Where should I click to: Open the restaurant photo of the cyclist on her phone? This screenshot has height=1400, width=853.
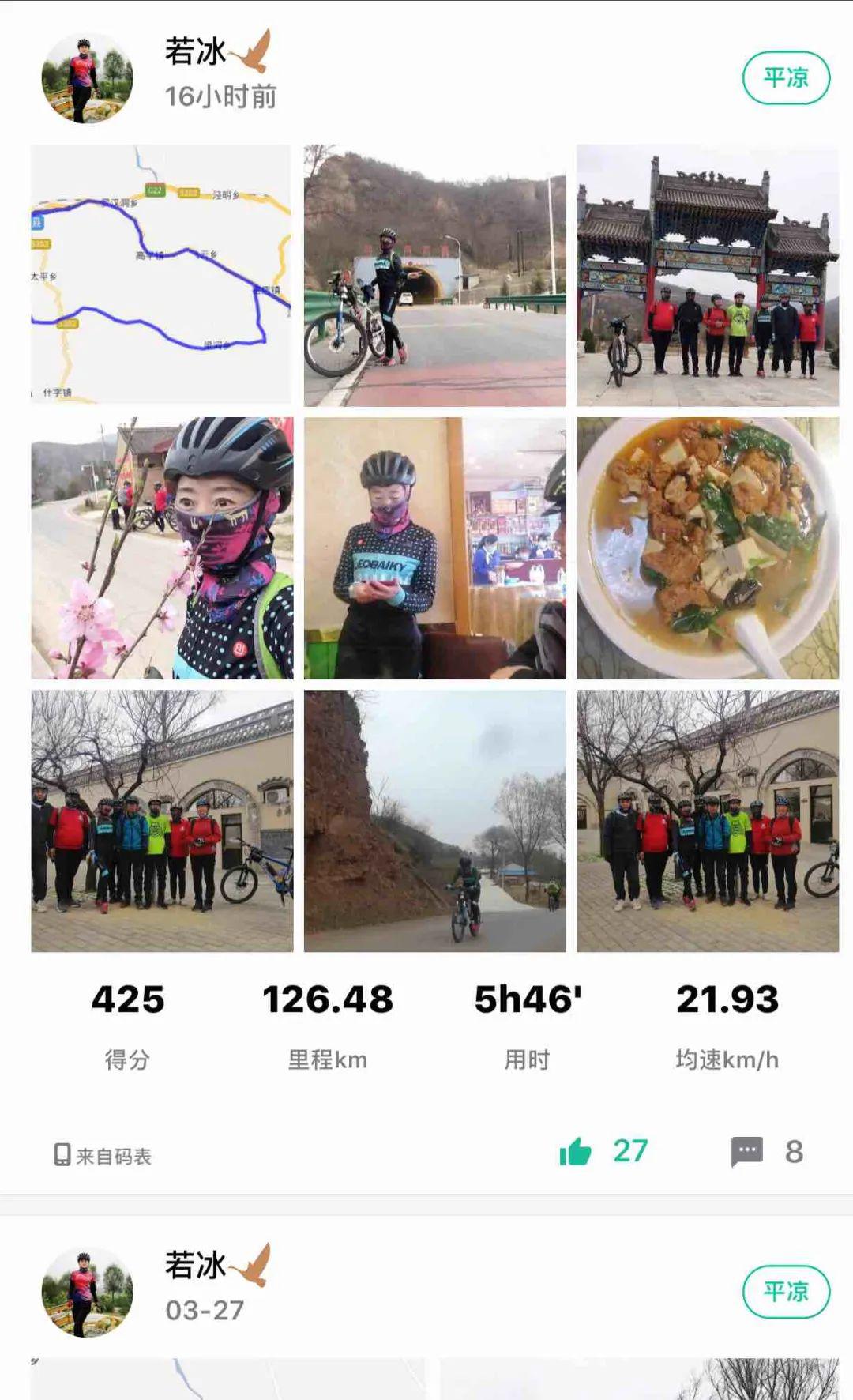434,548
